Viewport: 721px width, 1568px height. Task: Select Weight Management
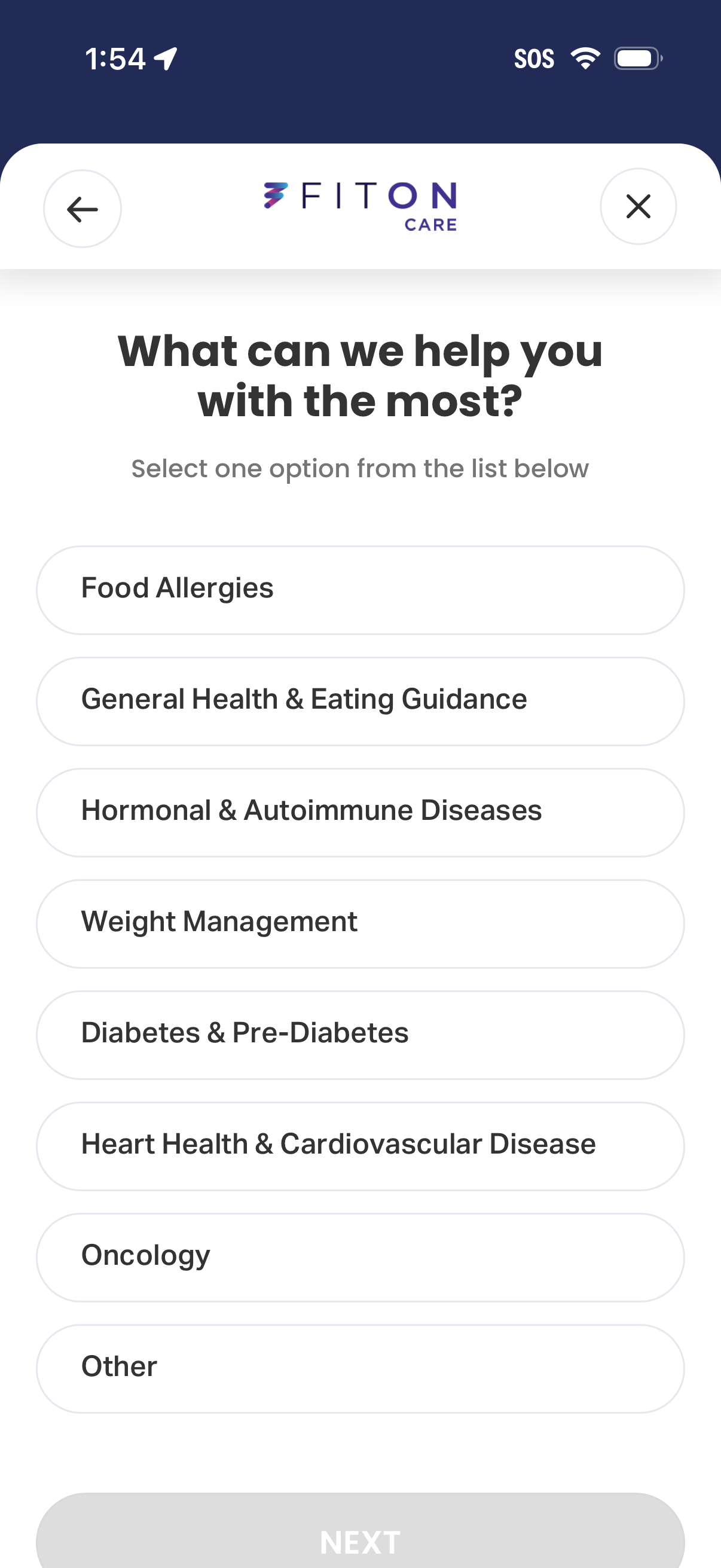(360, 923)
